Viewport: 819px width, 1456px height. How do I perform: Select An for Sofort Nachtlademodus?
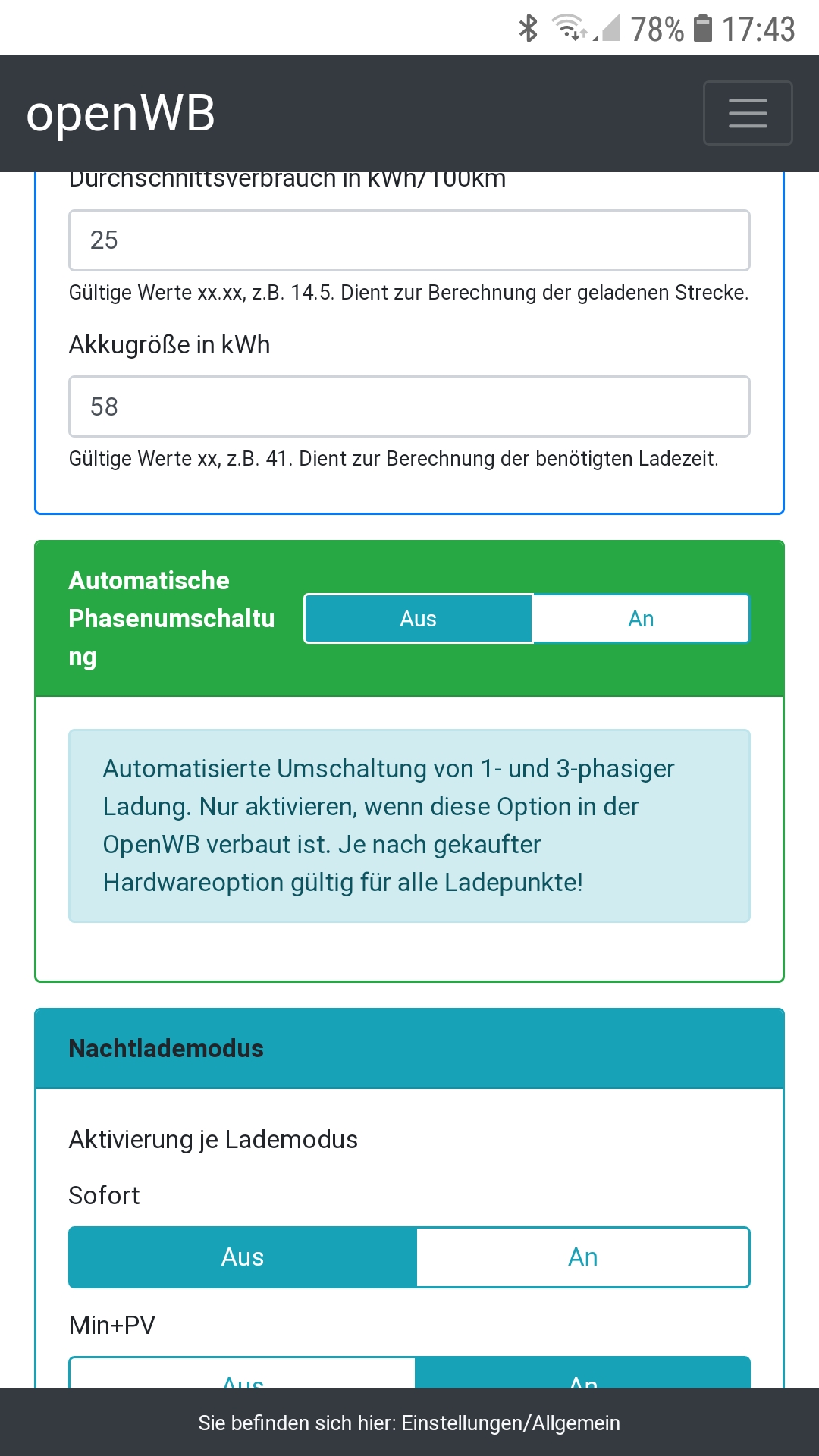tap(582, 1257)
